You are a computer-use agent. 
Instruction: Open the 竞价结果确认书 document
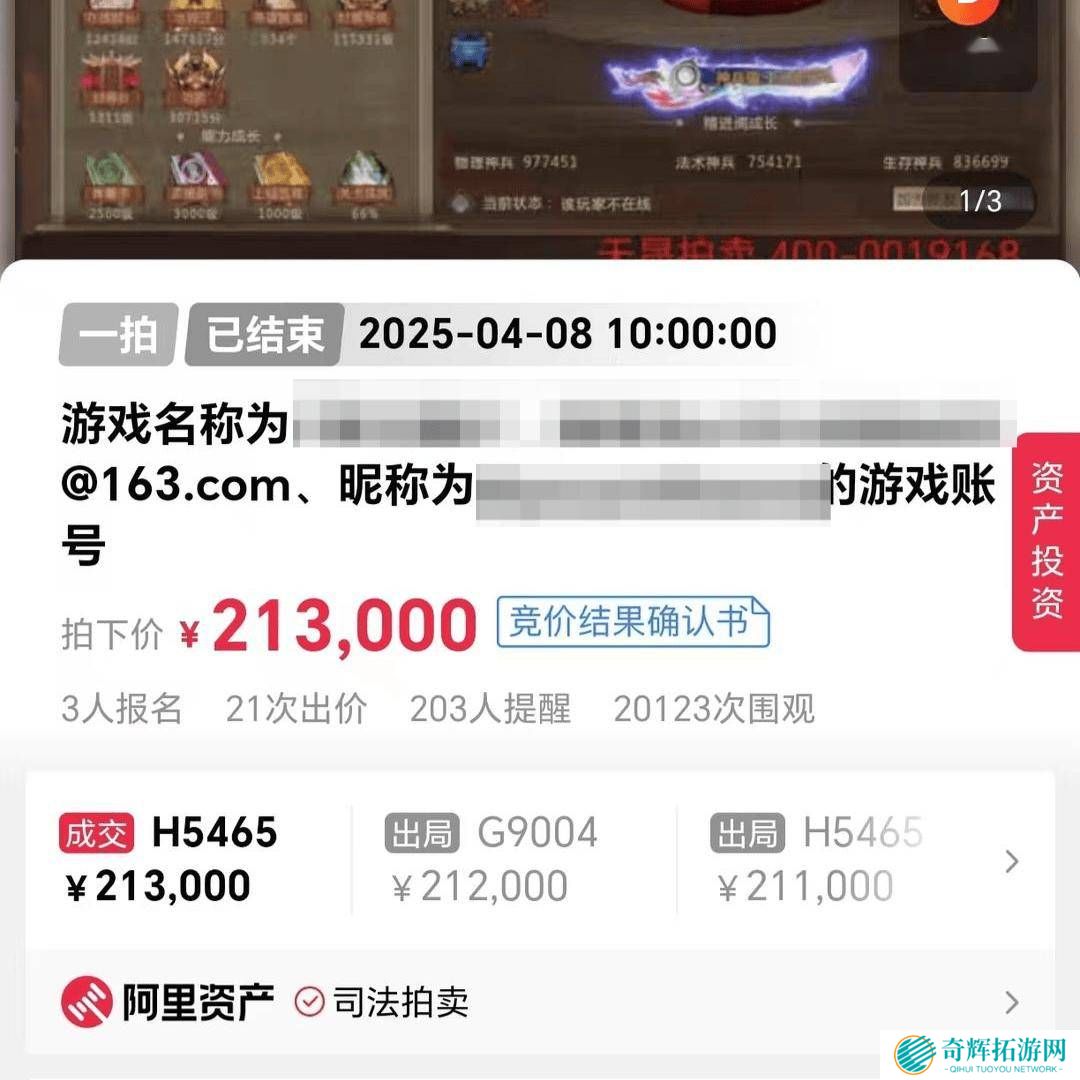coord(632,623)
